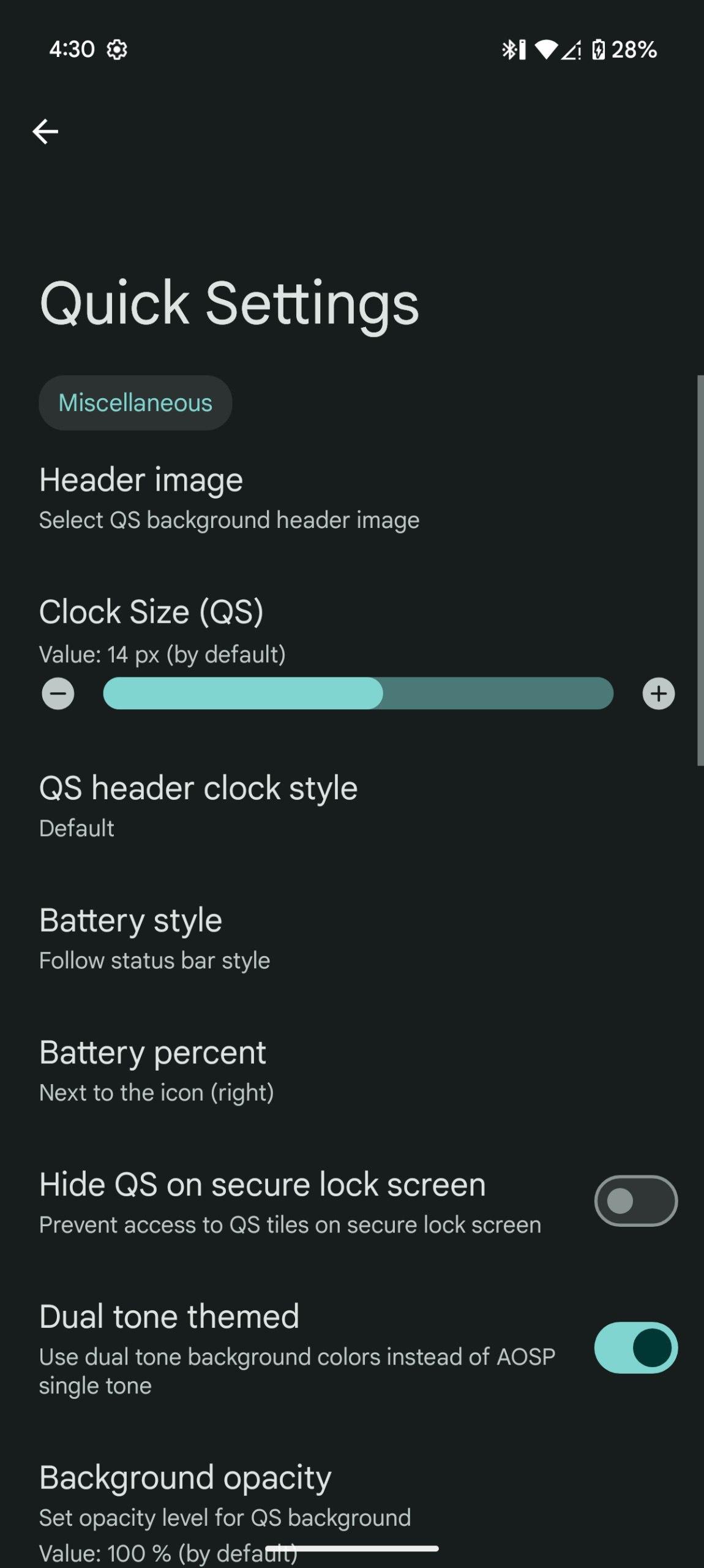Viewport: 704px width, 1568px height.
Task: Disable Dual tone themed switch
Action: coord(635,1347)
